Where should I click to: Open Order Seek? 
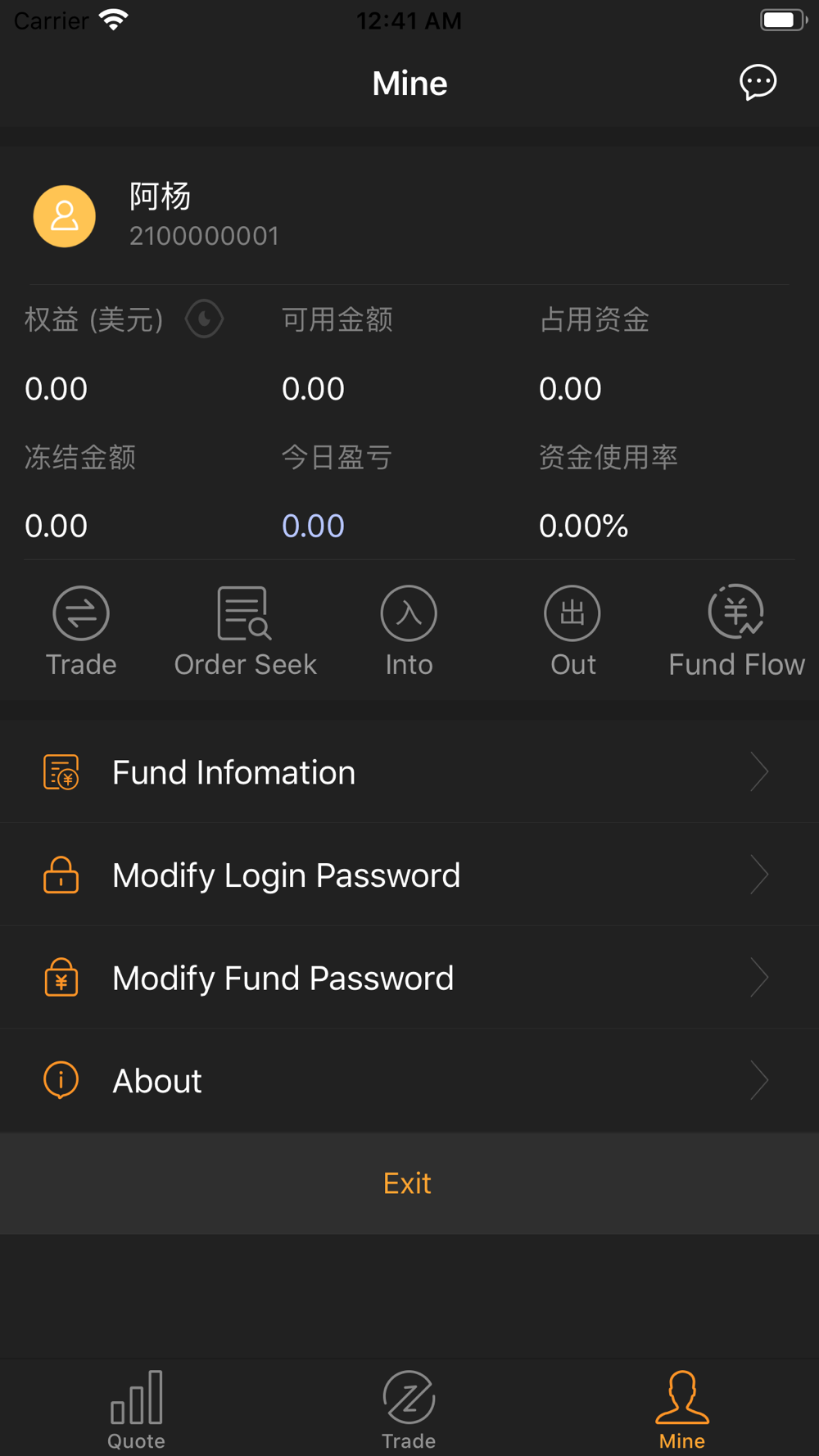[x=245, y=631]
